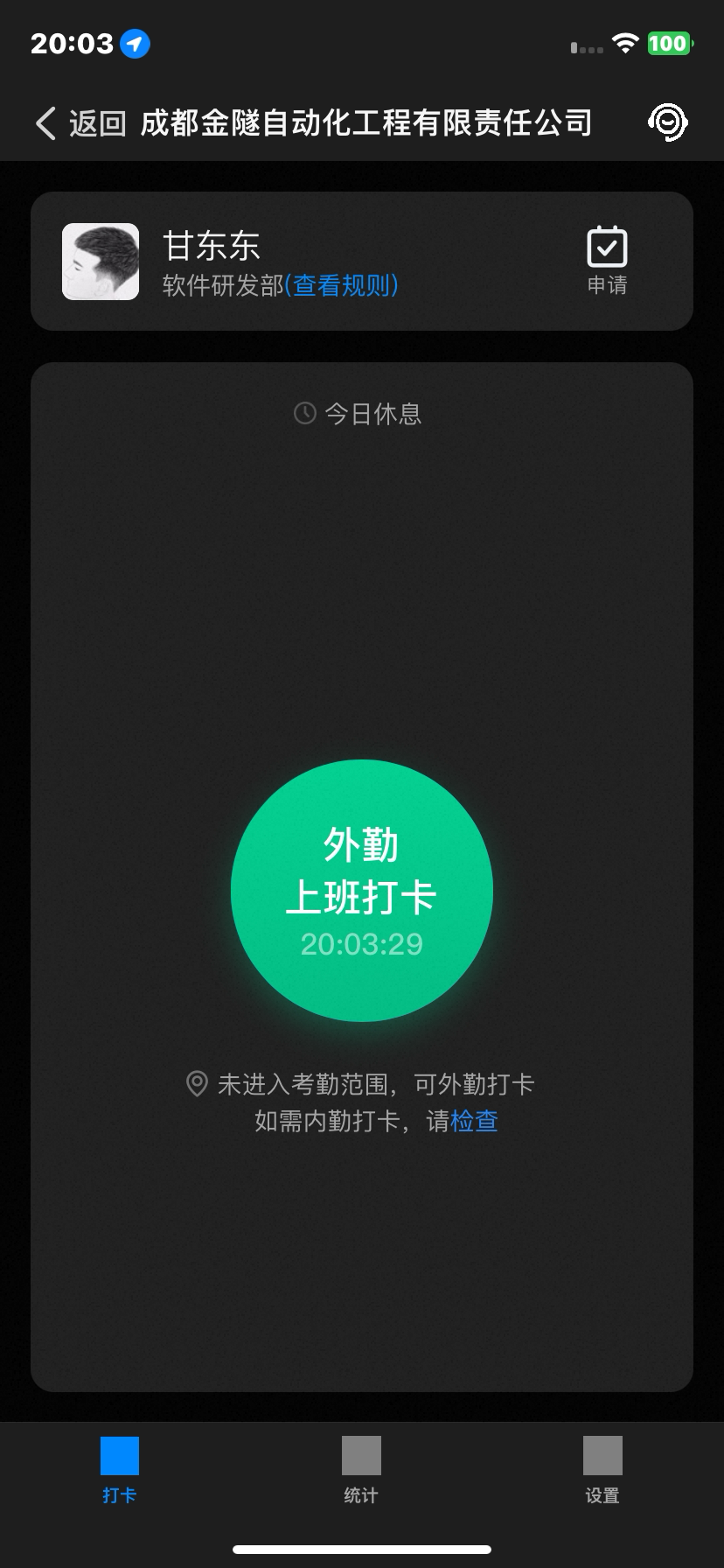Switch to the 统计 tab

coord(361,1470)
